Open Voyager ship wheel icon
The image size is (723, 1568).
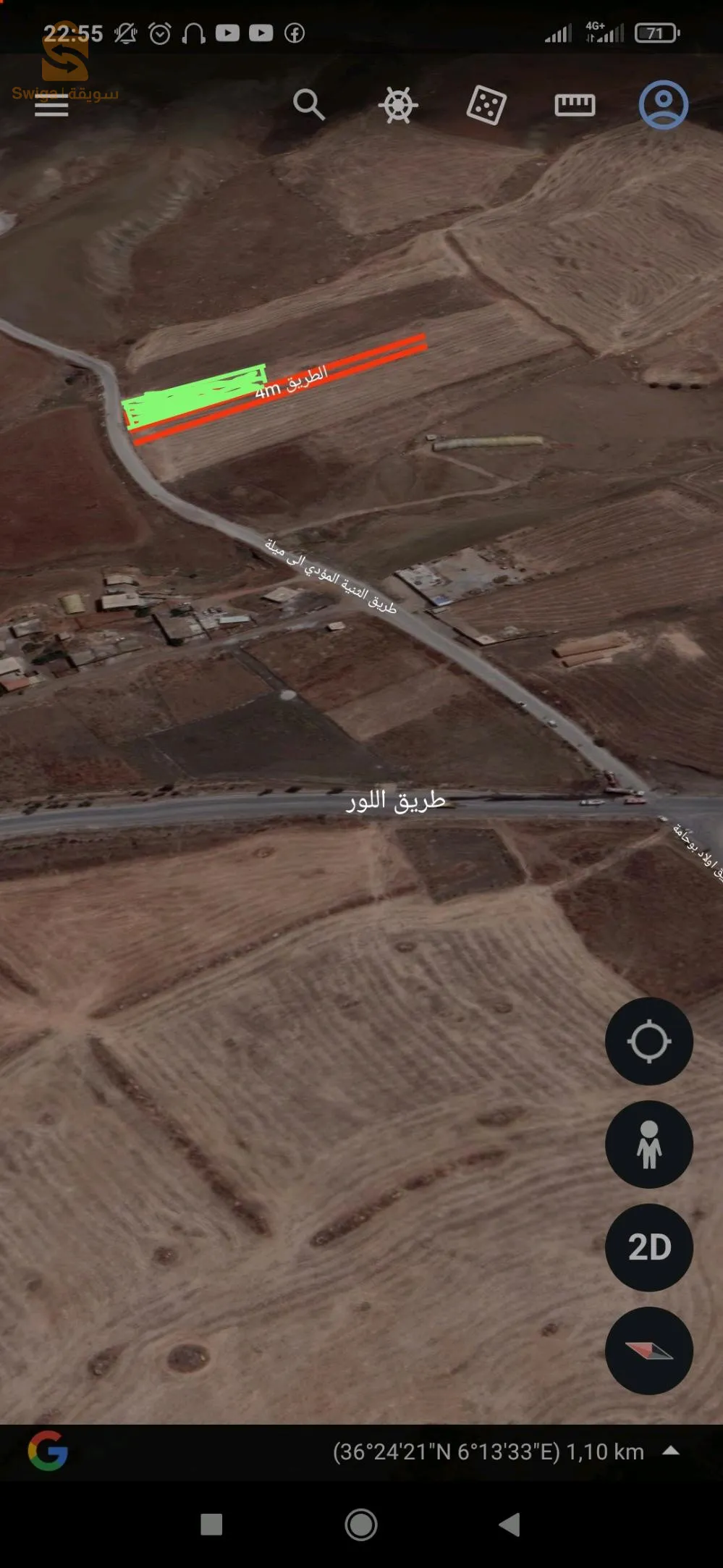point(398,106)
